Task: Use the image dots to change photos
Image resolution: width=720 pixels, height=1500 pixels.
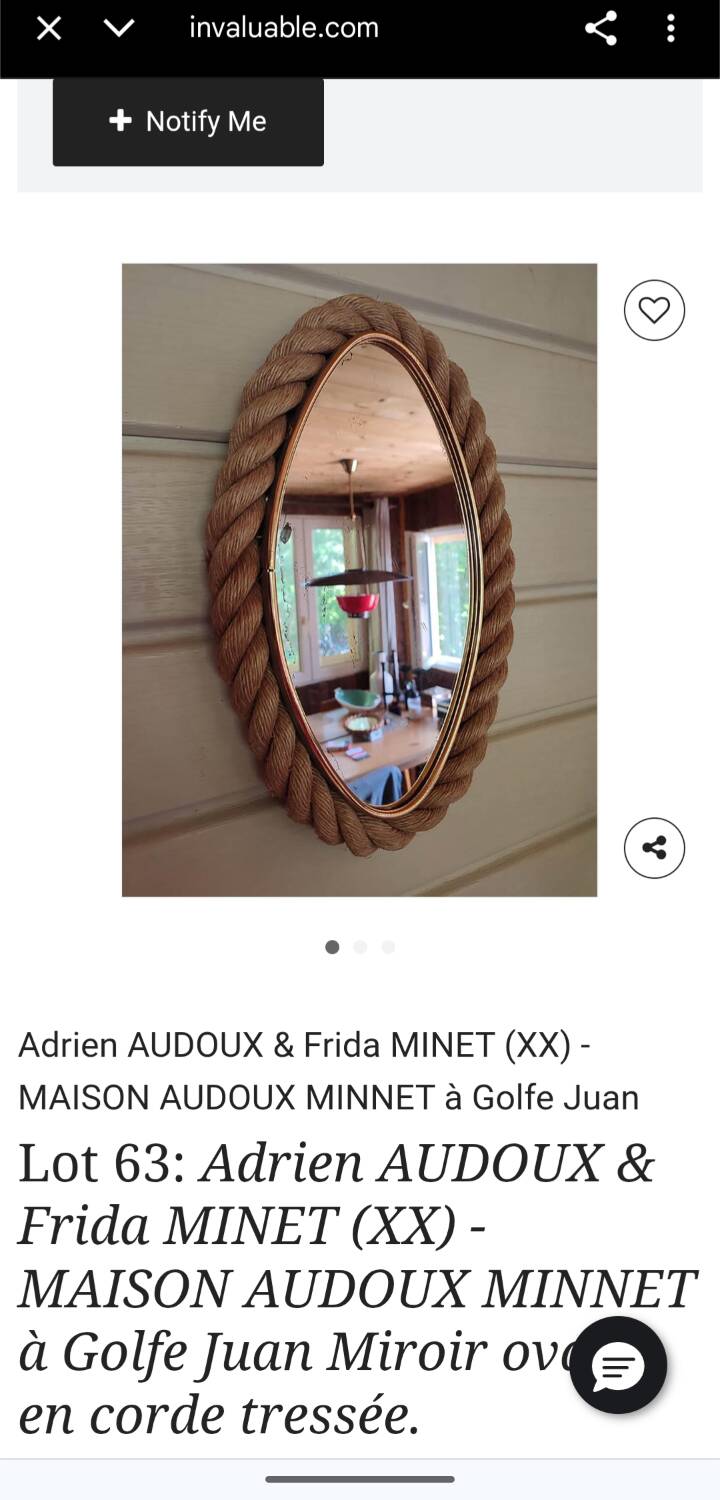Action: pyautogui.click(x=360, y=945)
